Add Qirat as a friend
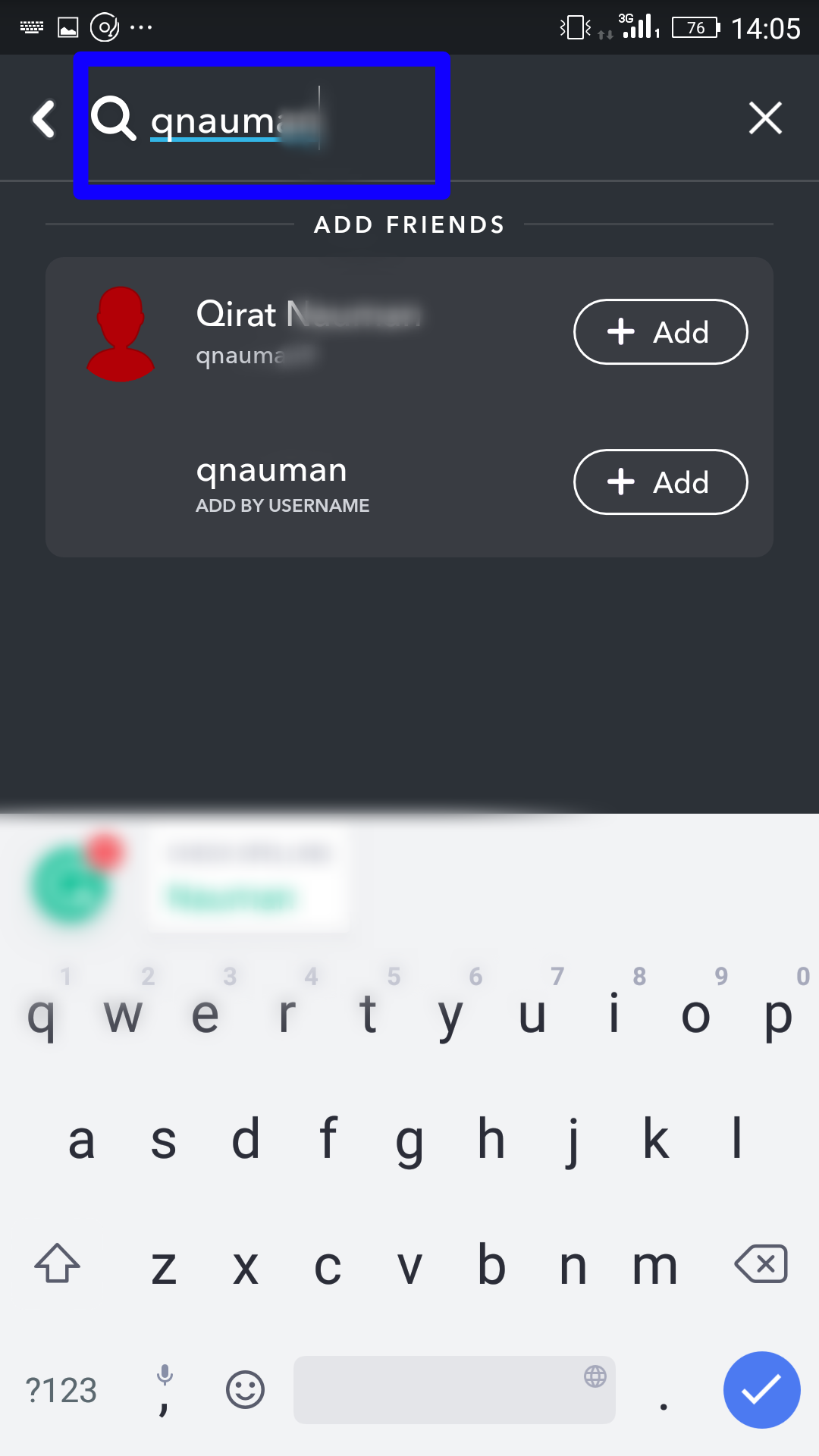Image resolution: width=819 pixels, height=1456 pixels. click(x=661, y=332)
